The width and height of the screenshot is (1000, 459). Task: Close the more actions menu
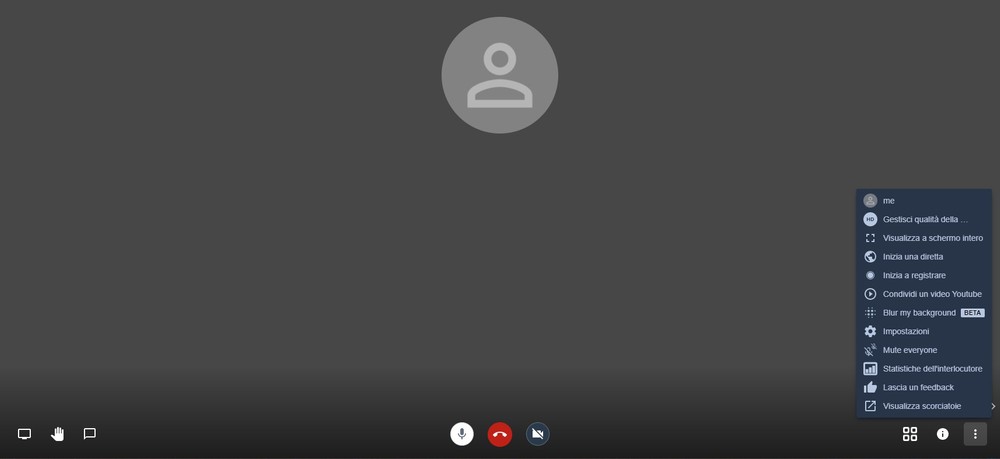(975, 434)
